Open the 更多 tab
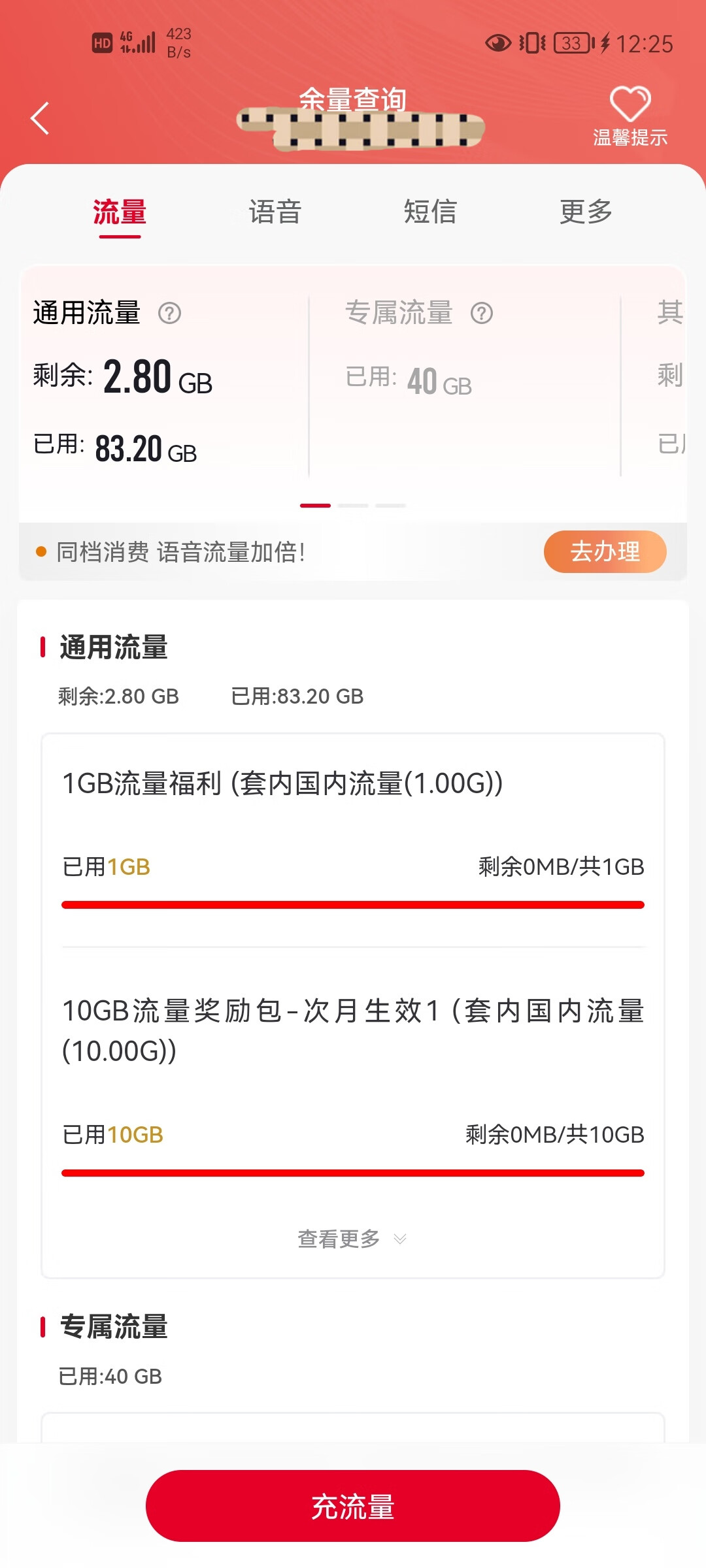Image resolution: width=706 pixels, height=1568 pixels. click(586, 212)
